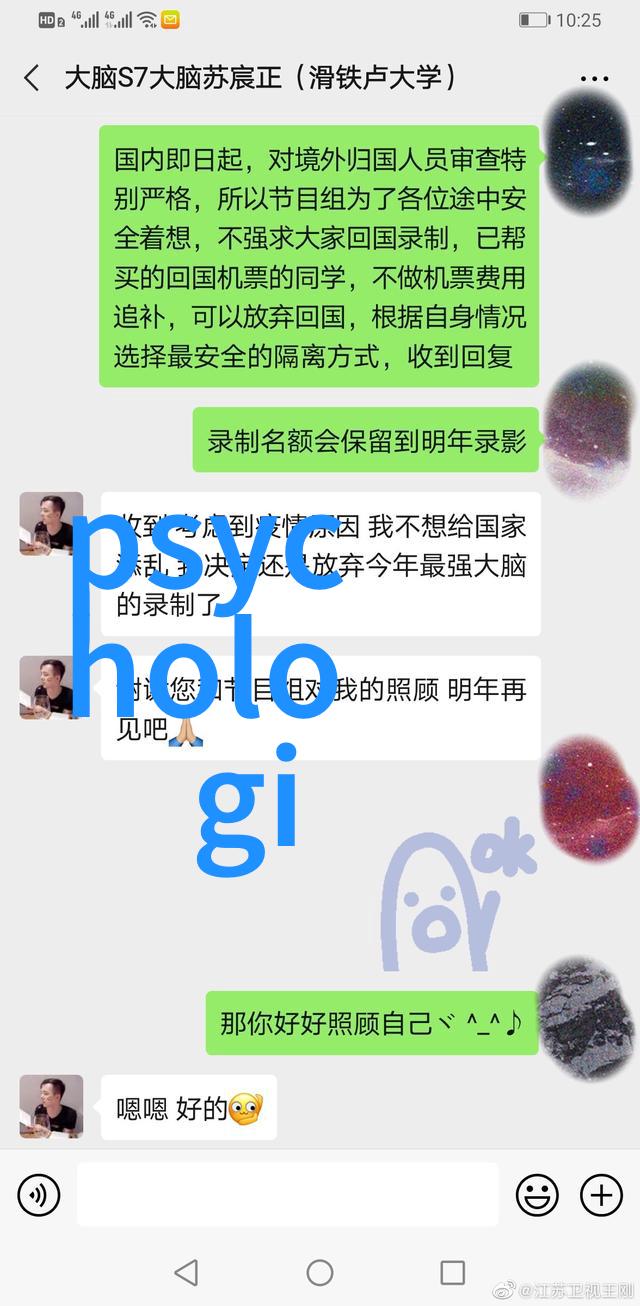Switch to voice message input
Viewport: 640px width, 1306px height.
click(39, 1195)
